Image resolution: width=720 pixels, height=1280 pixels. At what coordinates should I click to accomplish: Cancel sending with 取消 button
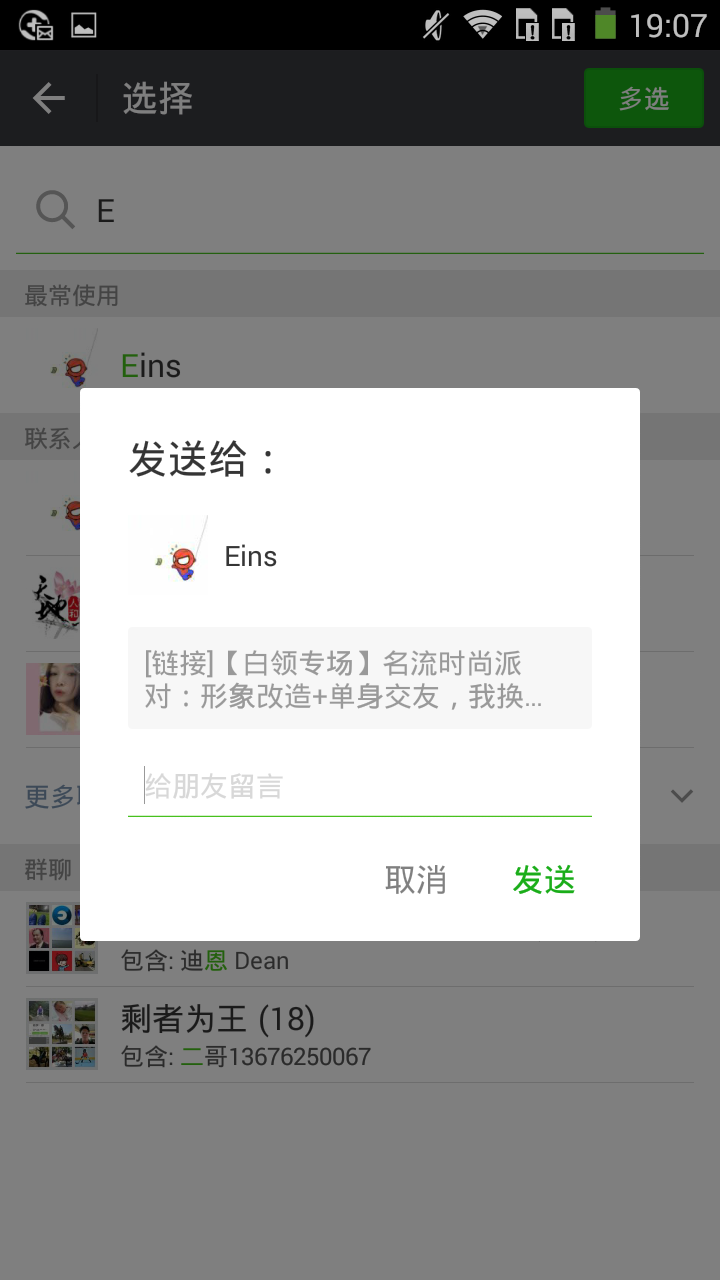click(416, 880)
